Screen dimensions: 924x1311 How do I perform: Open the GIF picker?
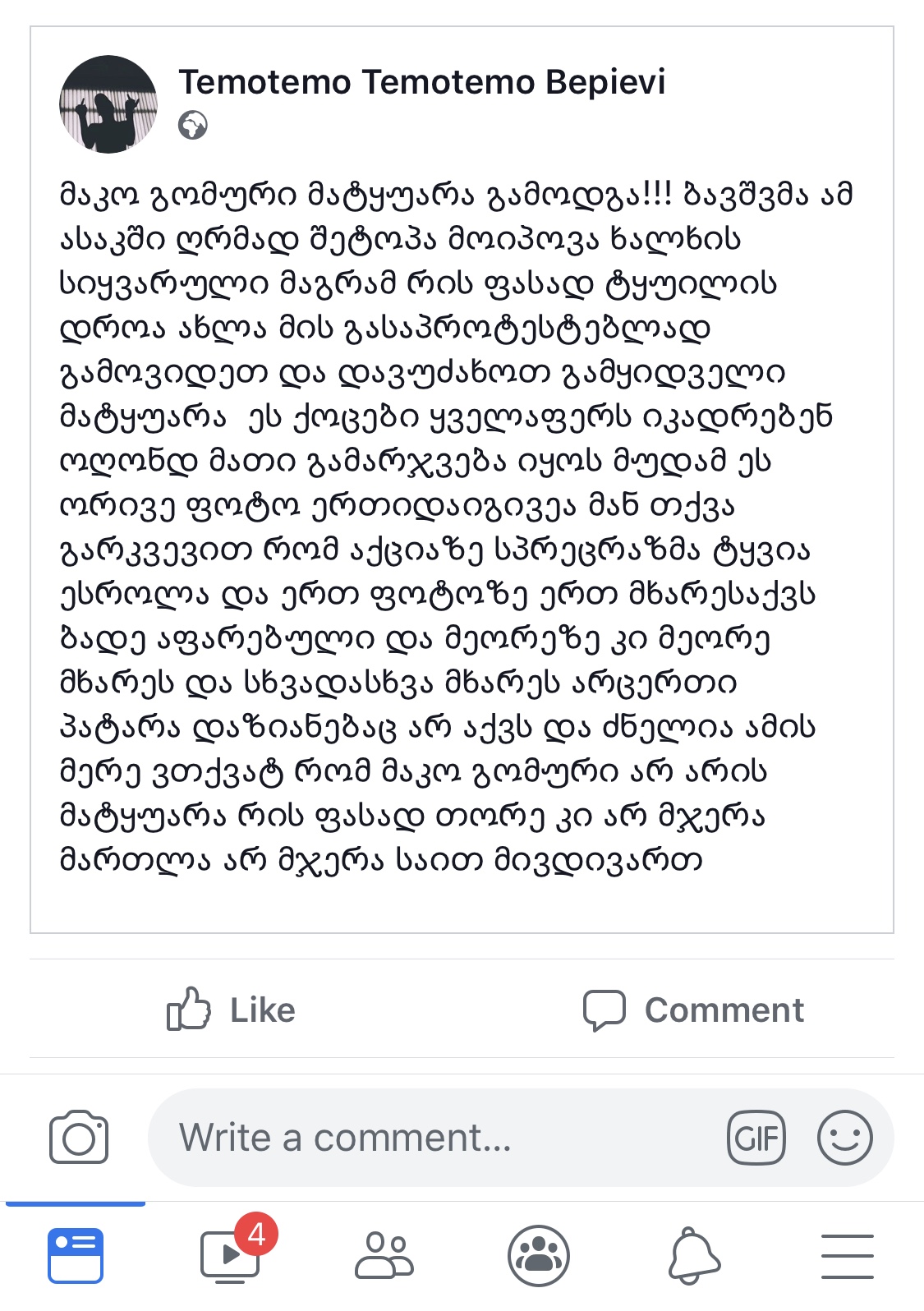point(756,1138)
